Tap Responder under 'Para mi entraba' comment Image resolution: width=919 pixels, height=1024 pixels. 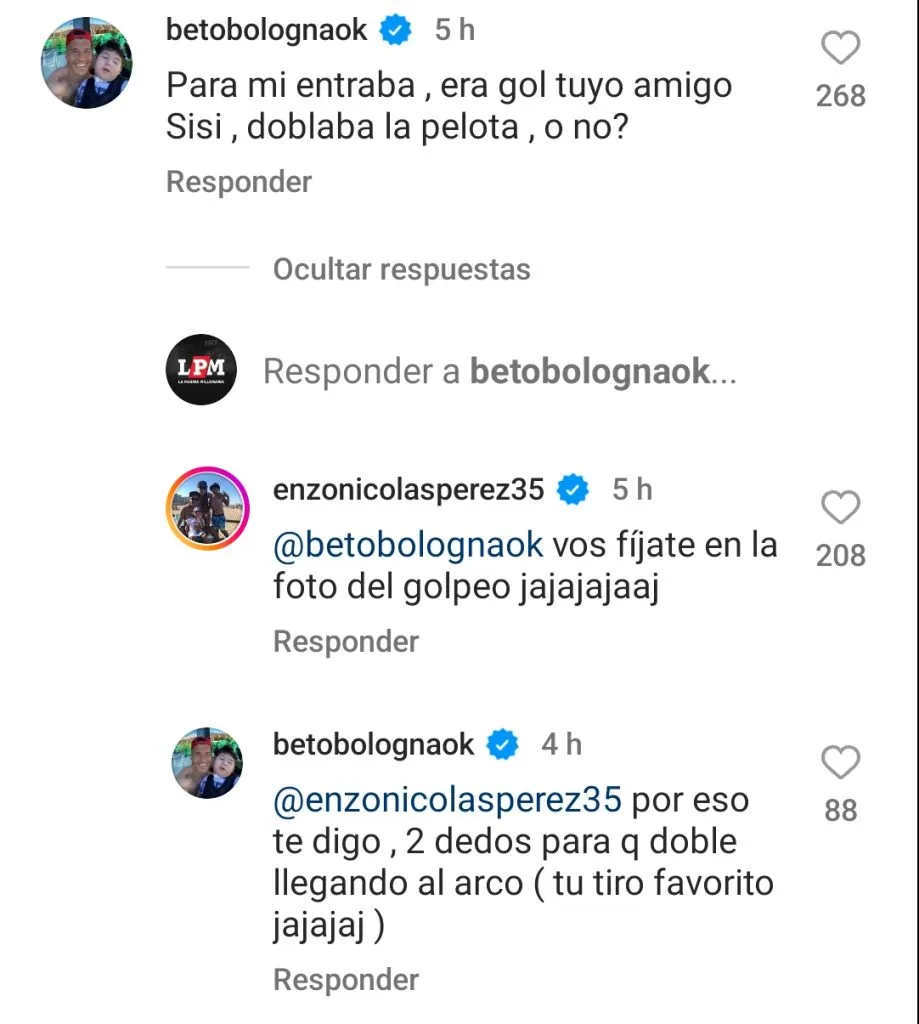tap(239, 182)
